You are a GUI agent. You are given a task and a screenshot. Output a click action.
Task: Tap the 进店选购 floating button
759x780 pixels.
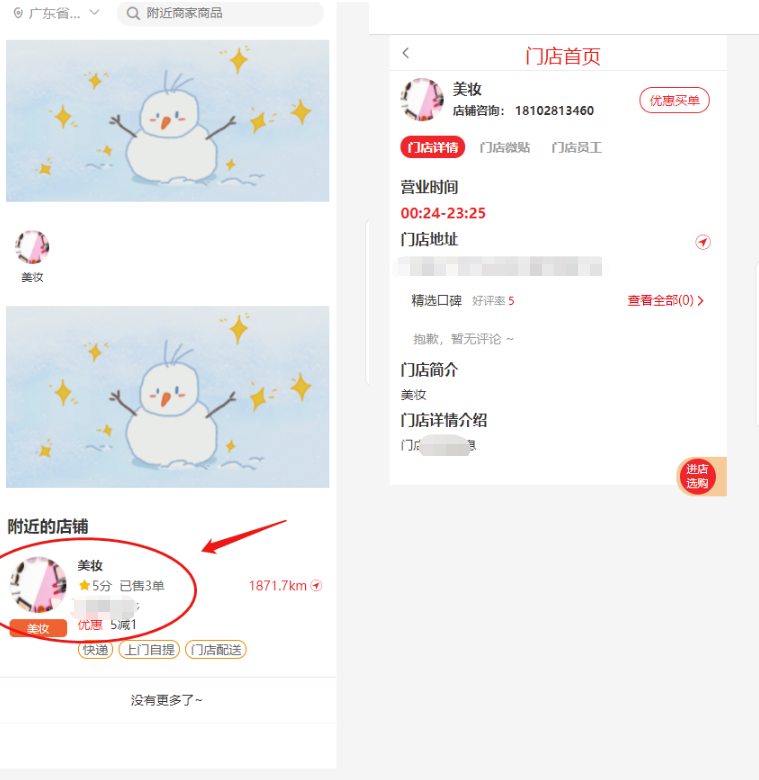pos(697,476)
